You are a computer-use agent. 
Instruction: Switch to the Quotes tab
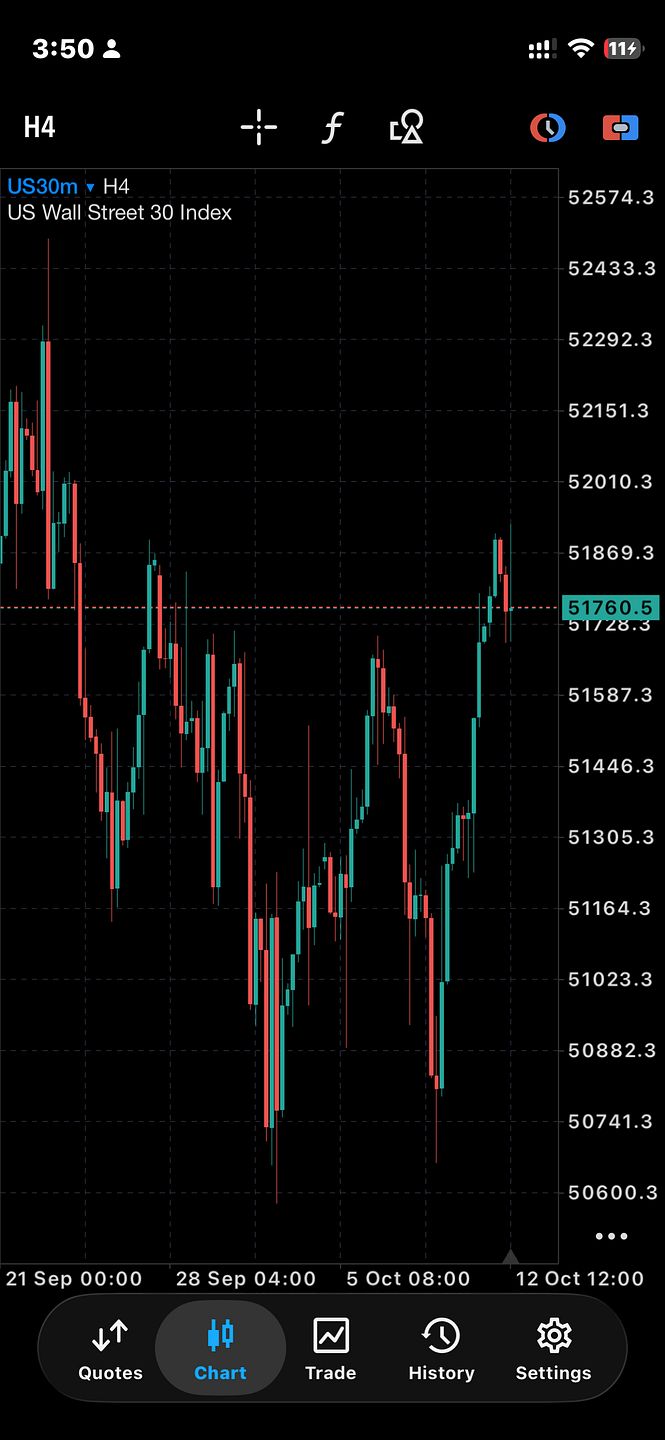[110, 1350]
